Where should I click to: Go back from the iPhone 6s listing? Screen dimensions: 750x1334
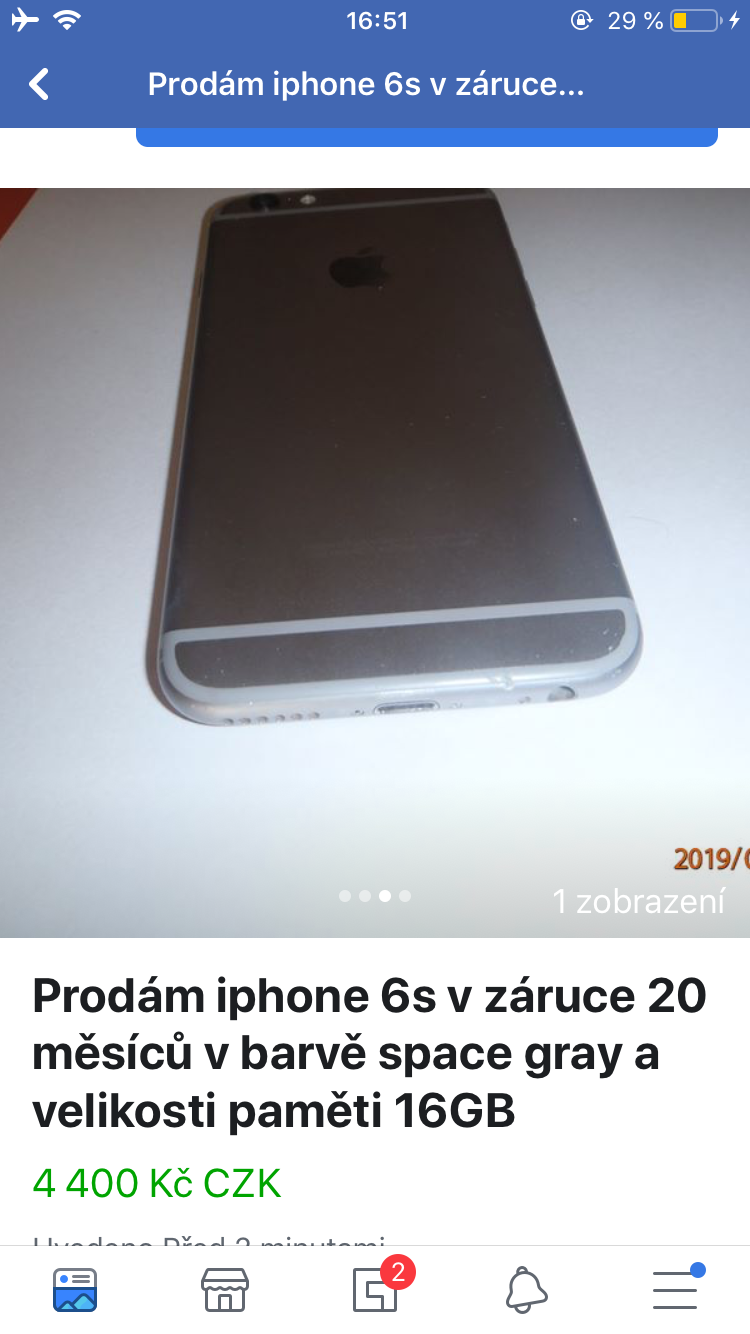[x=39, y=84]
